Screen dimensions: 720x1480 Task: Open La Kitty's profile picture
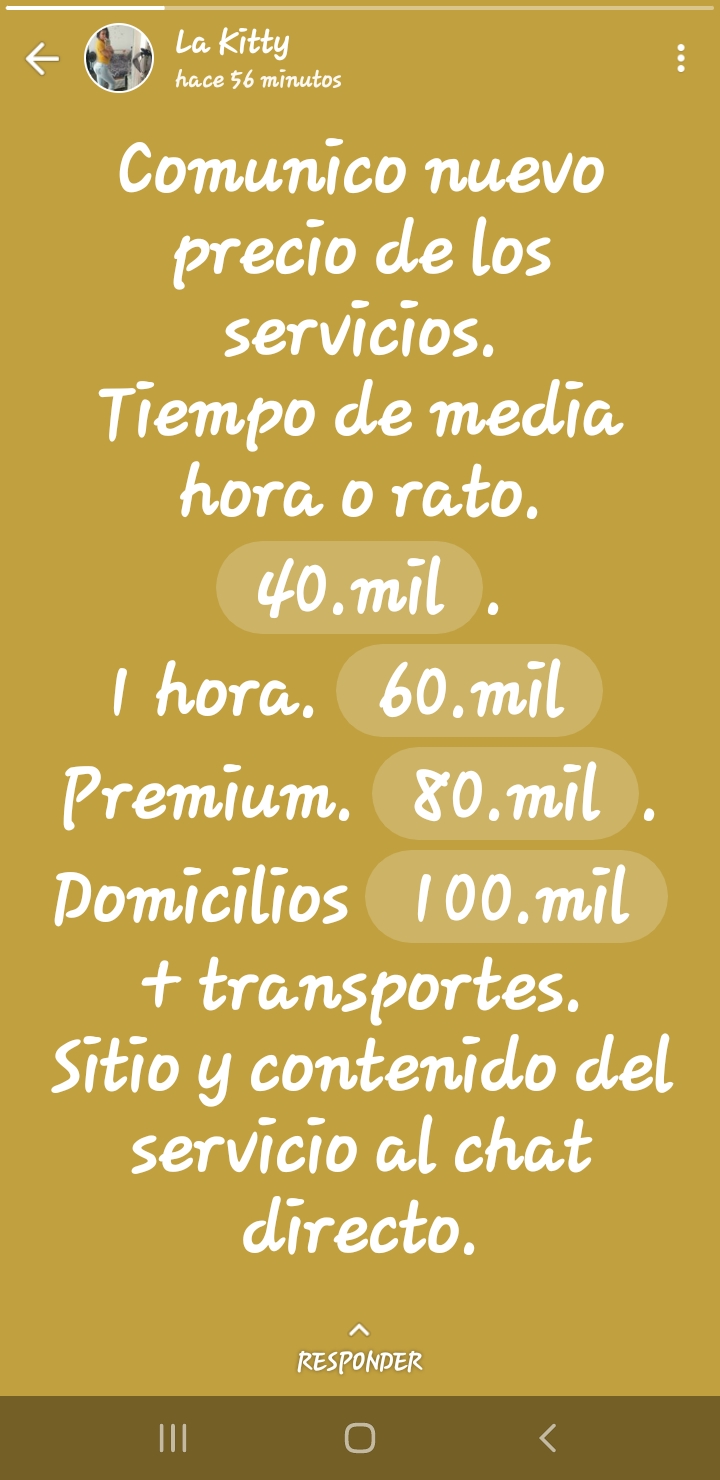(119, 59)
